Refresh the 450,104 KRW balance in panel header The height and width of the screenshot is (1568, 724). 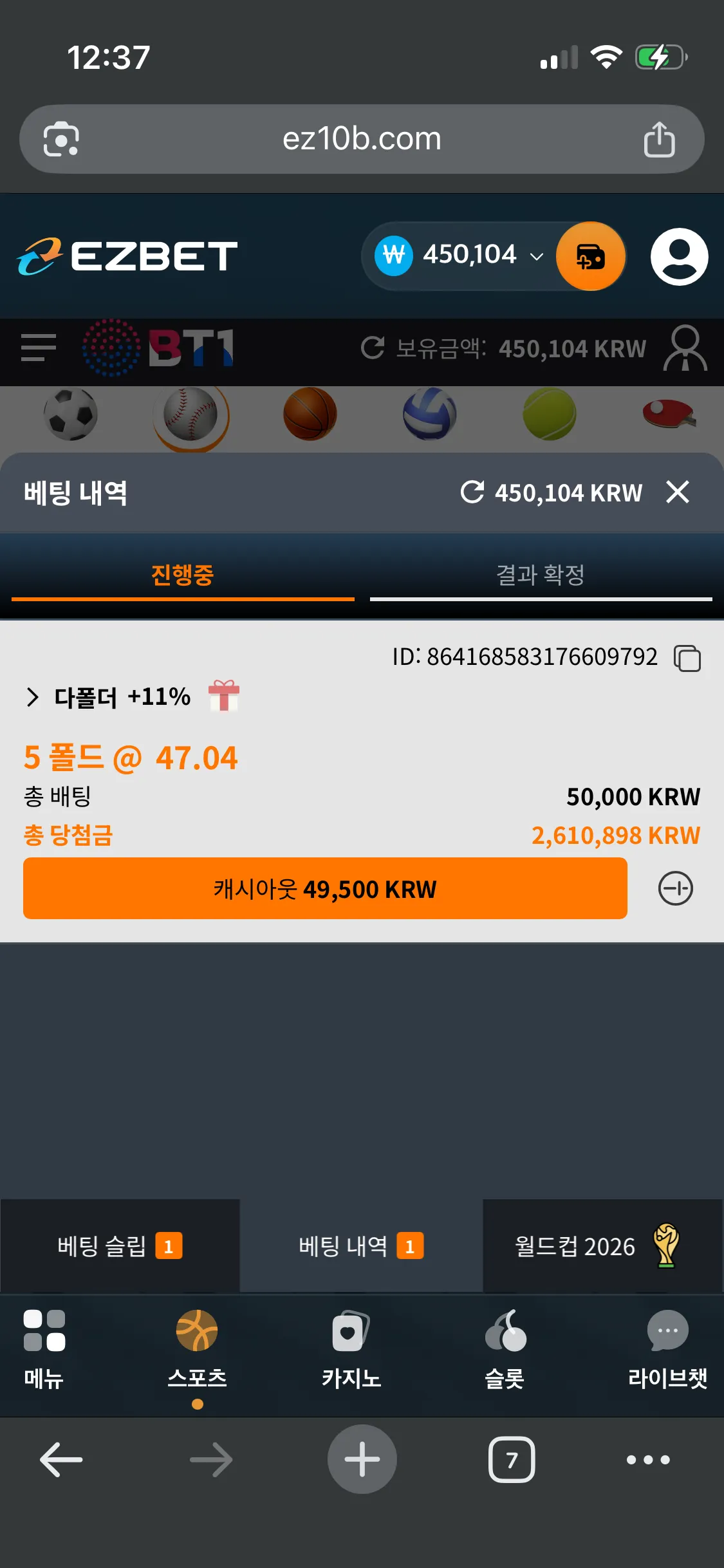(472, 492)
